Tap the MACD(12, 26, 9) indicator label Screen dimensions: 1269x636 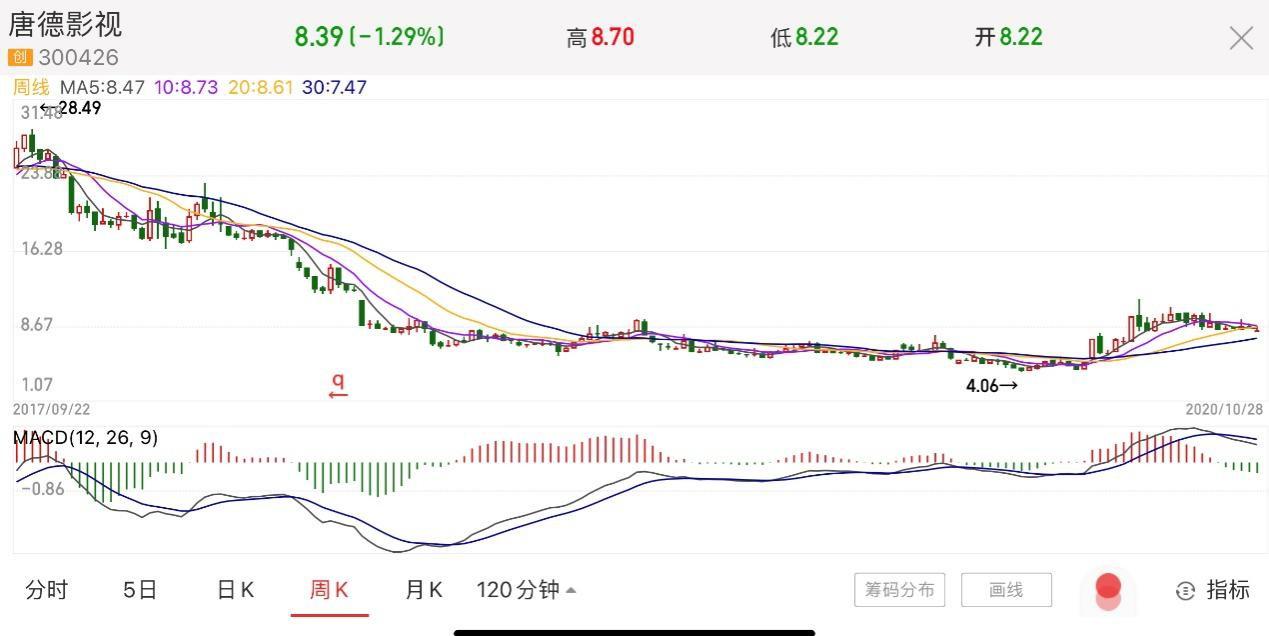coord(85,438)
